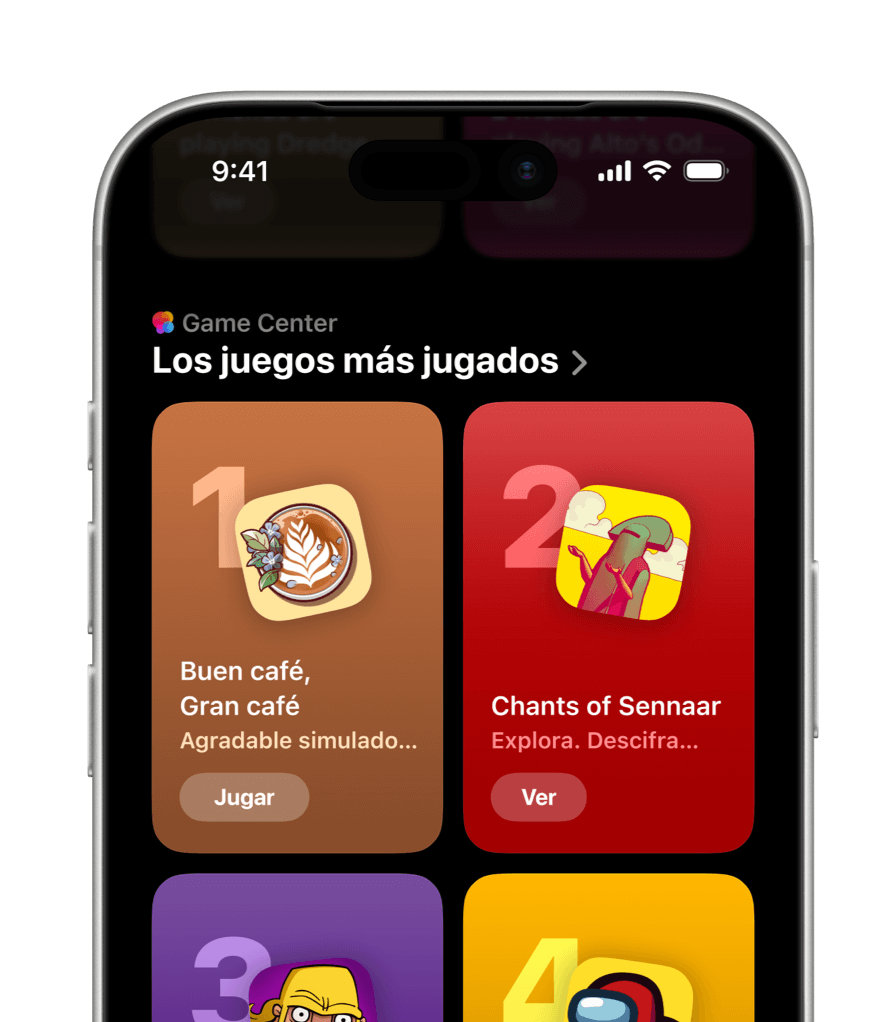Open the fourth-ranked game on the yellow card

pos(608,950)
